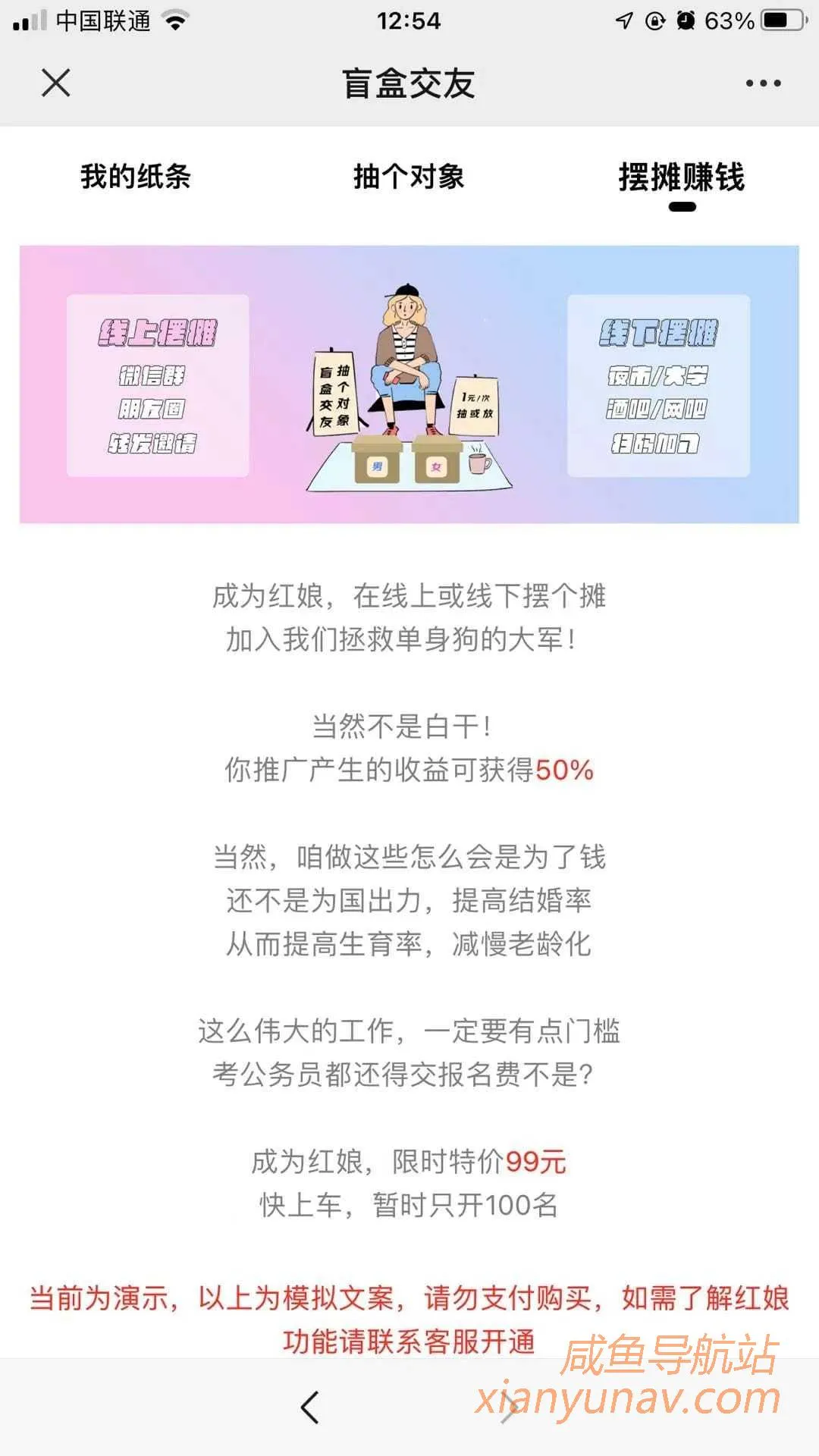Go back with the bottom back arrow

(309, 1407)
